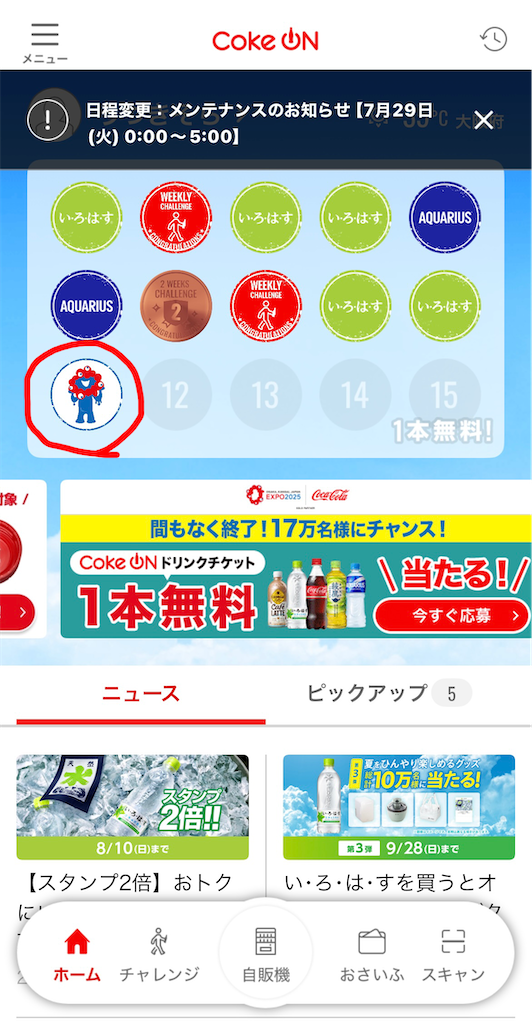This screenshot has width=532, height=1024.
Task: Open the スキャン scanner tab
Action: pos(453,956)
